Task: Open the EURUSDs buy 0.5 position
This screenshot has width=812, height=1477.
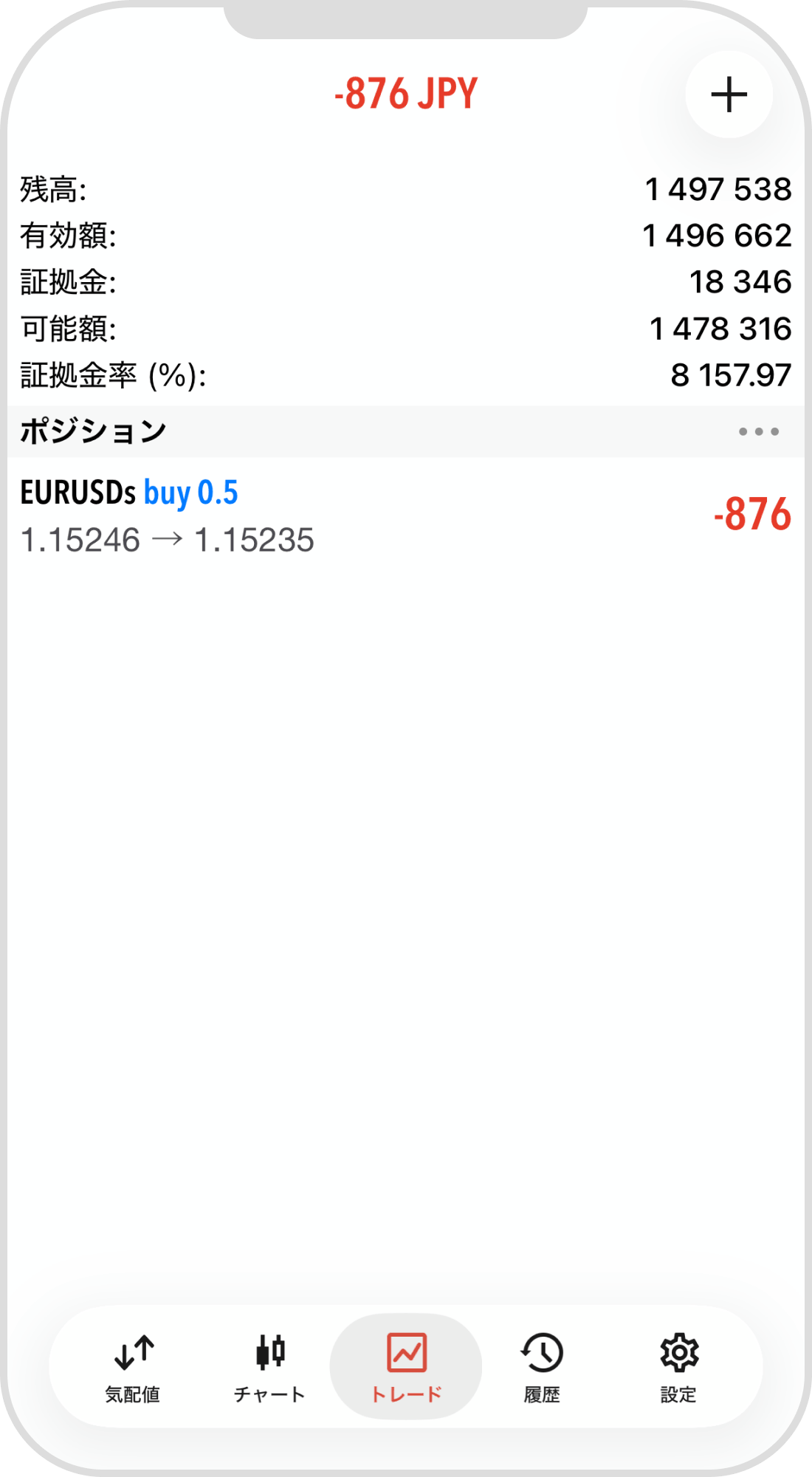Action: coord(406,515)
